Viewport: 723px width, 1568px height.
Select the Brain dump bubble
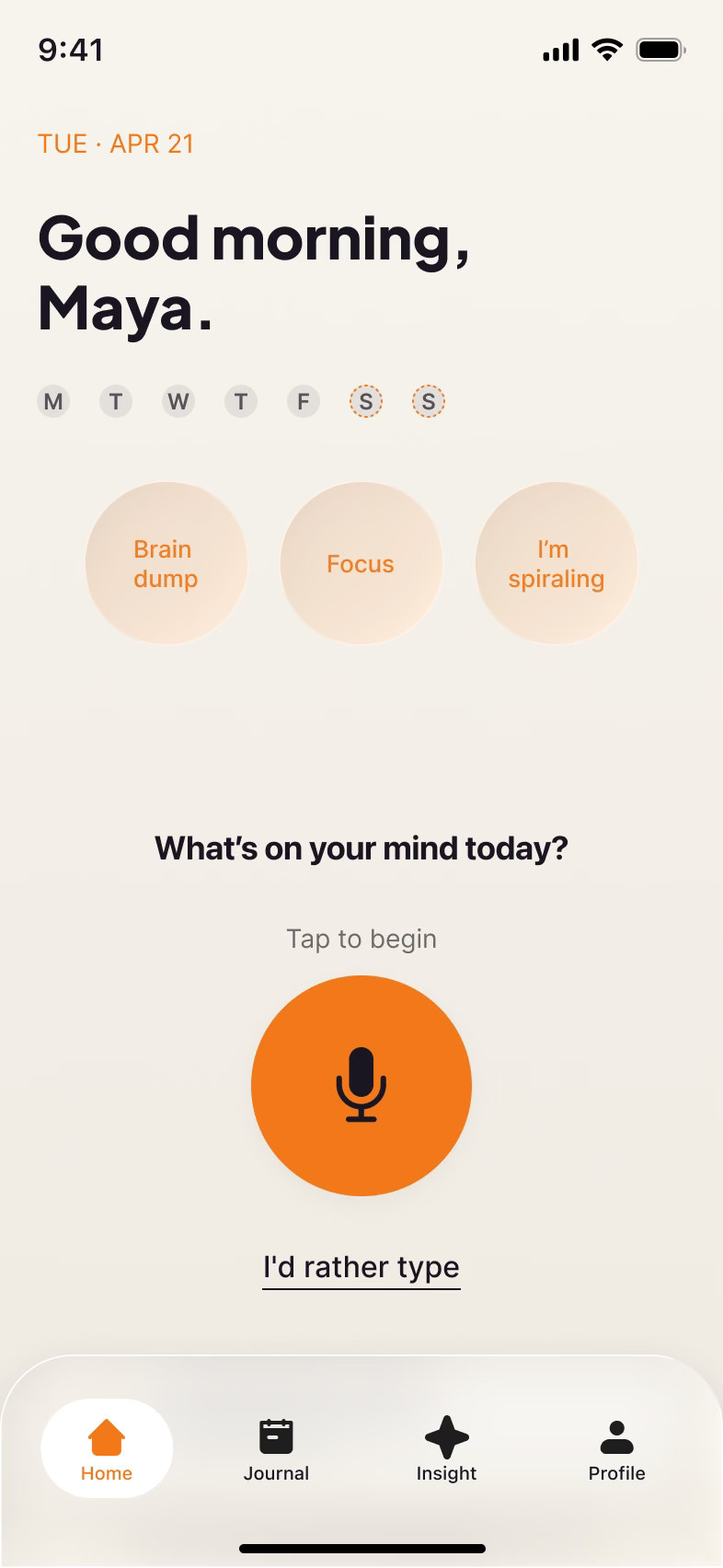point(166,563)
